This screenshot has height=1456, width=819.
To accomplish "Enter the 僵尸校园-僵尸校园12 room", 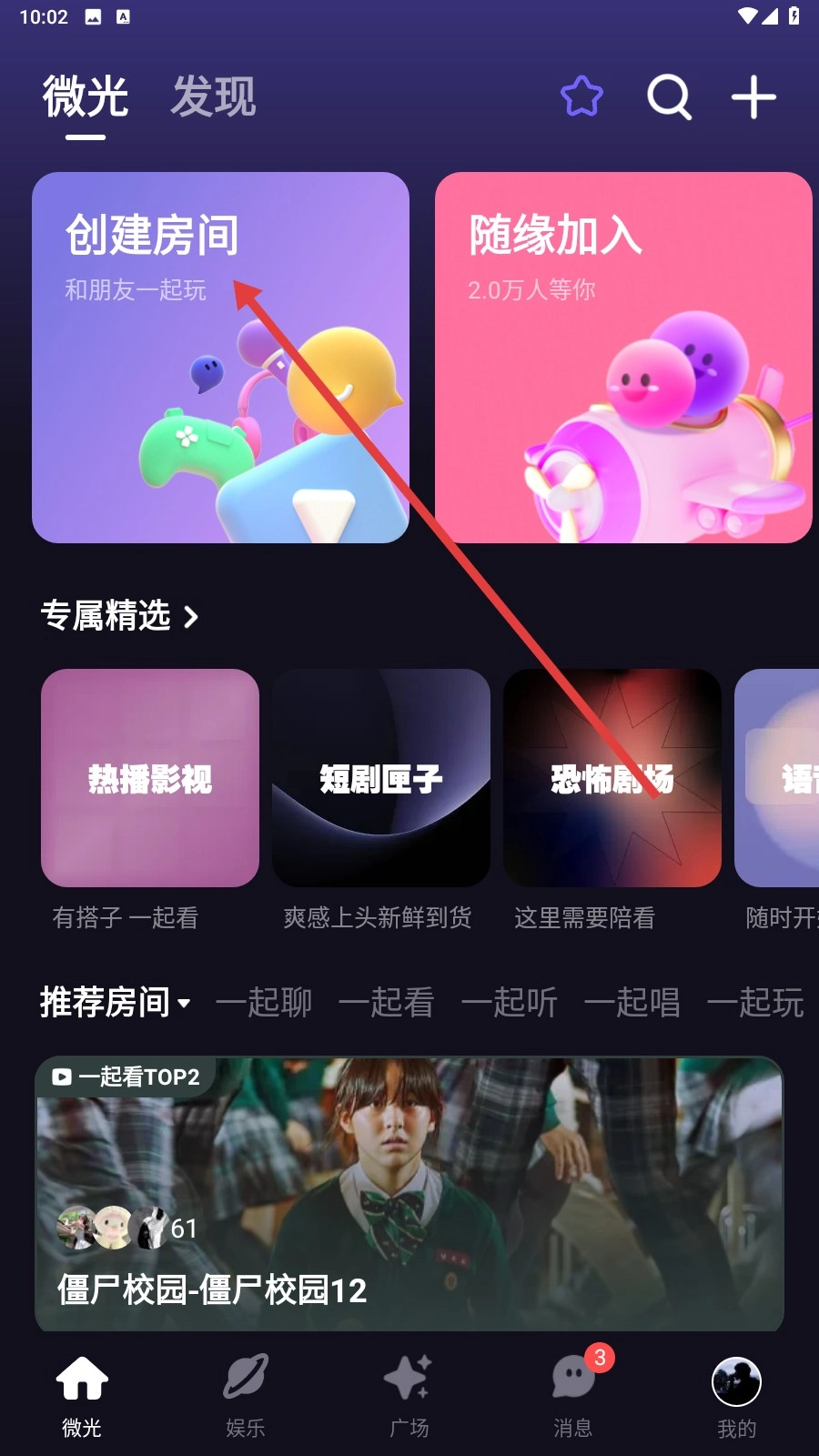I will pos(409,1194).
